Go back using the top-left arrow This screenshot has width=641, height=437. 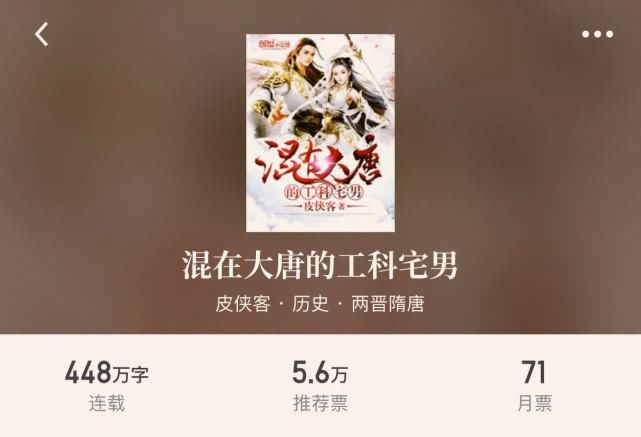(41, 34)
